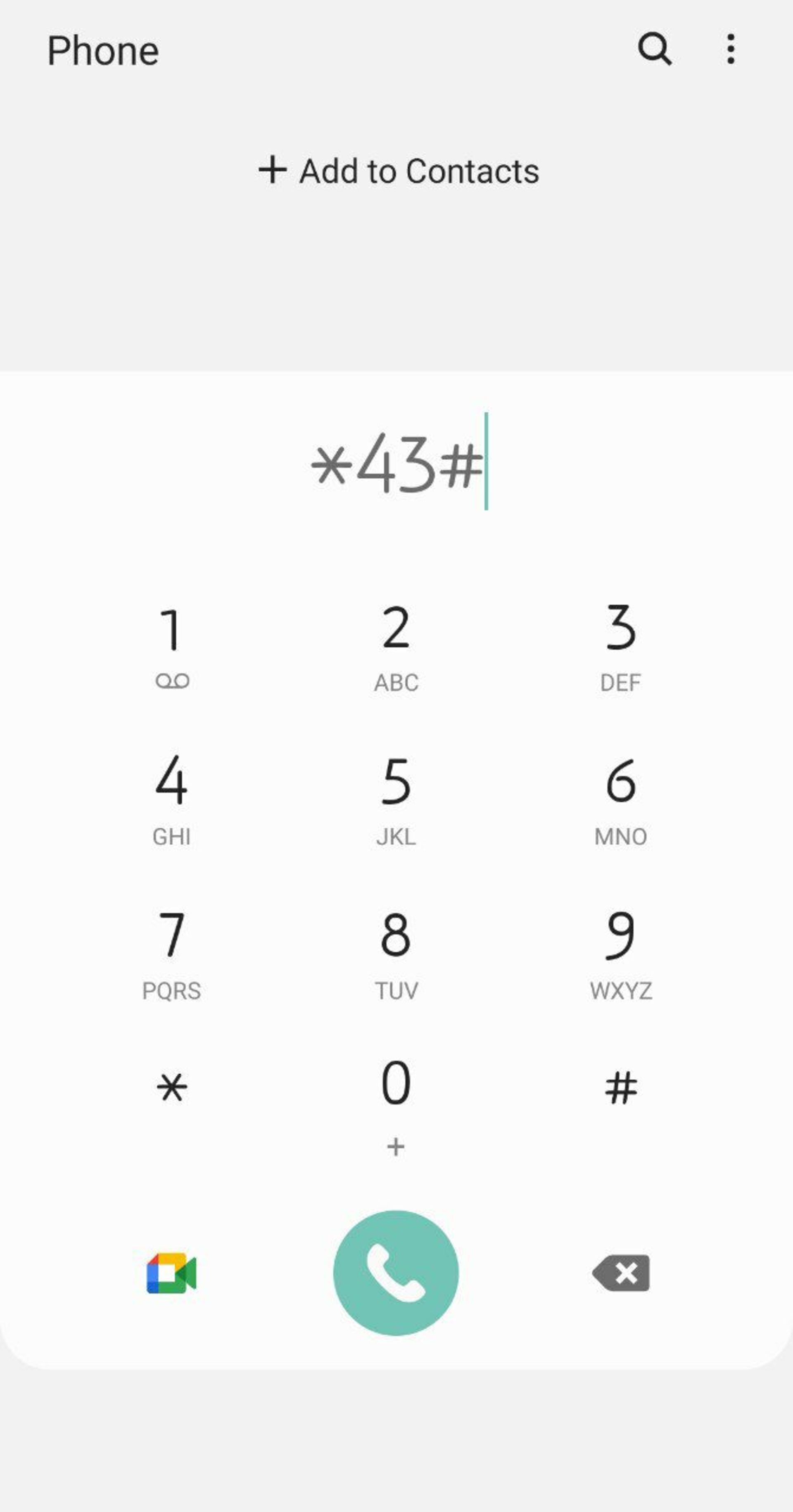Tap Add to Contacts
793x1512 pixels.
(x=398, y=171)
